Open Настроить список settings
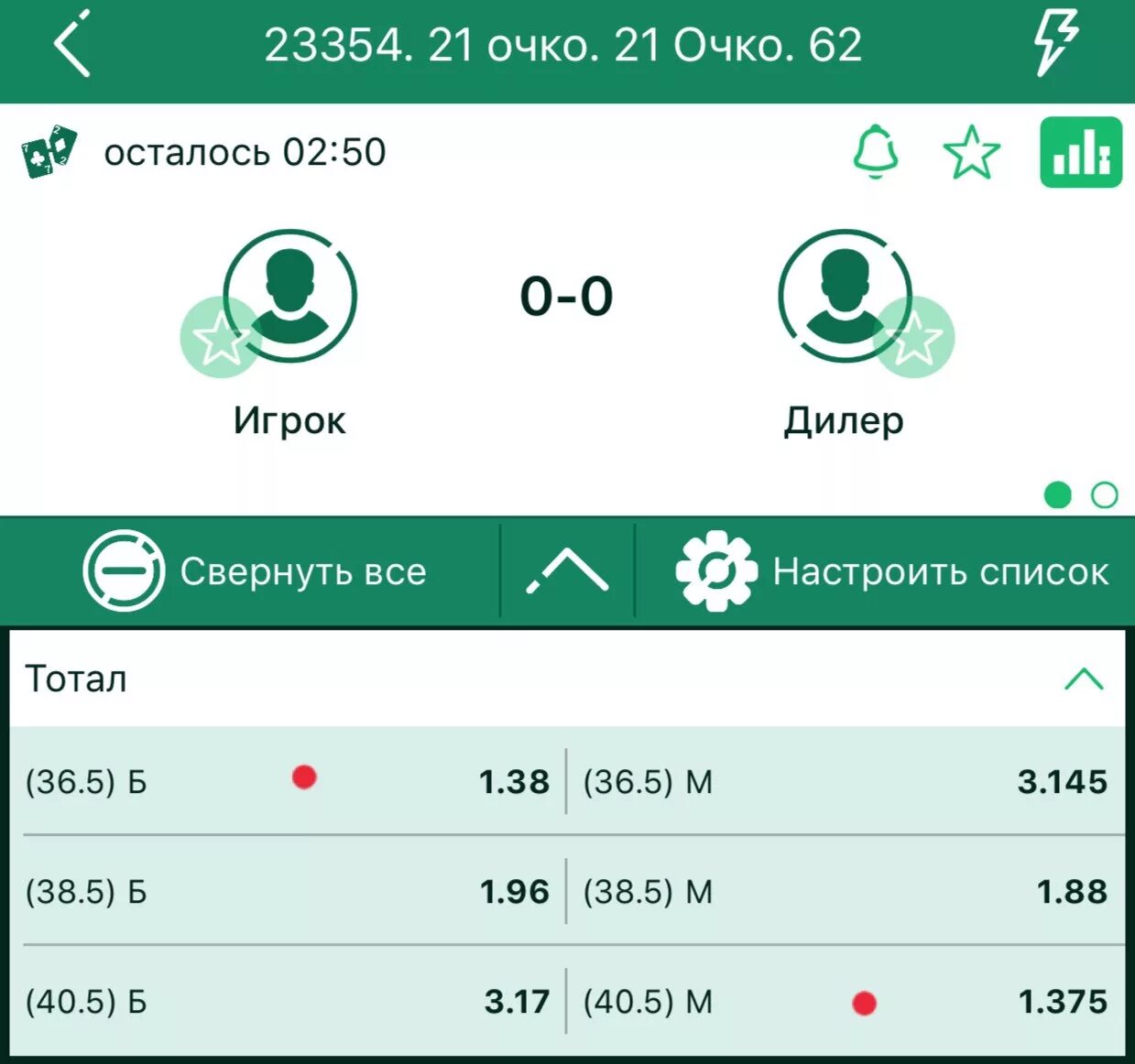The height and width of the screenshot is (1064, 1135). click(x=891, y=571)
